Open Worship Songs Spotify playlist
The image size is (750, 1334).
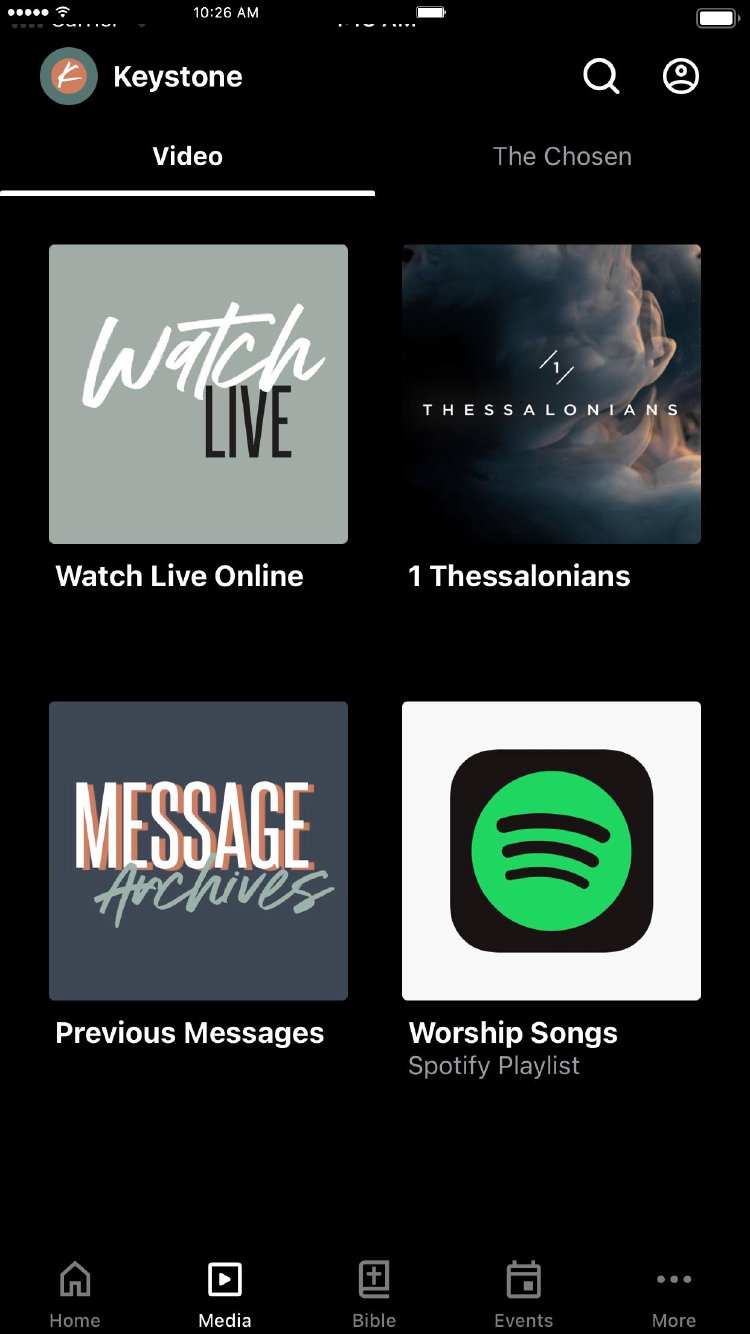[551, 850]
